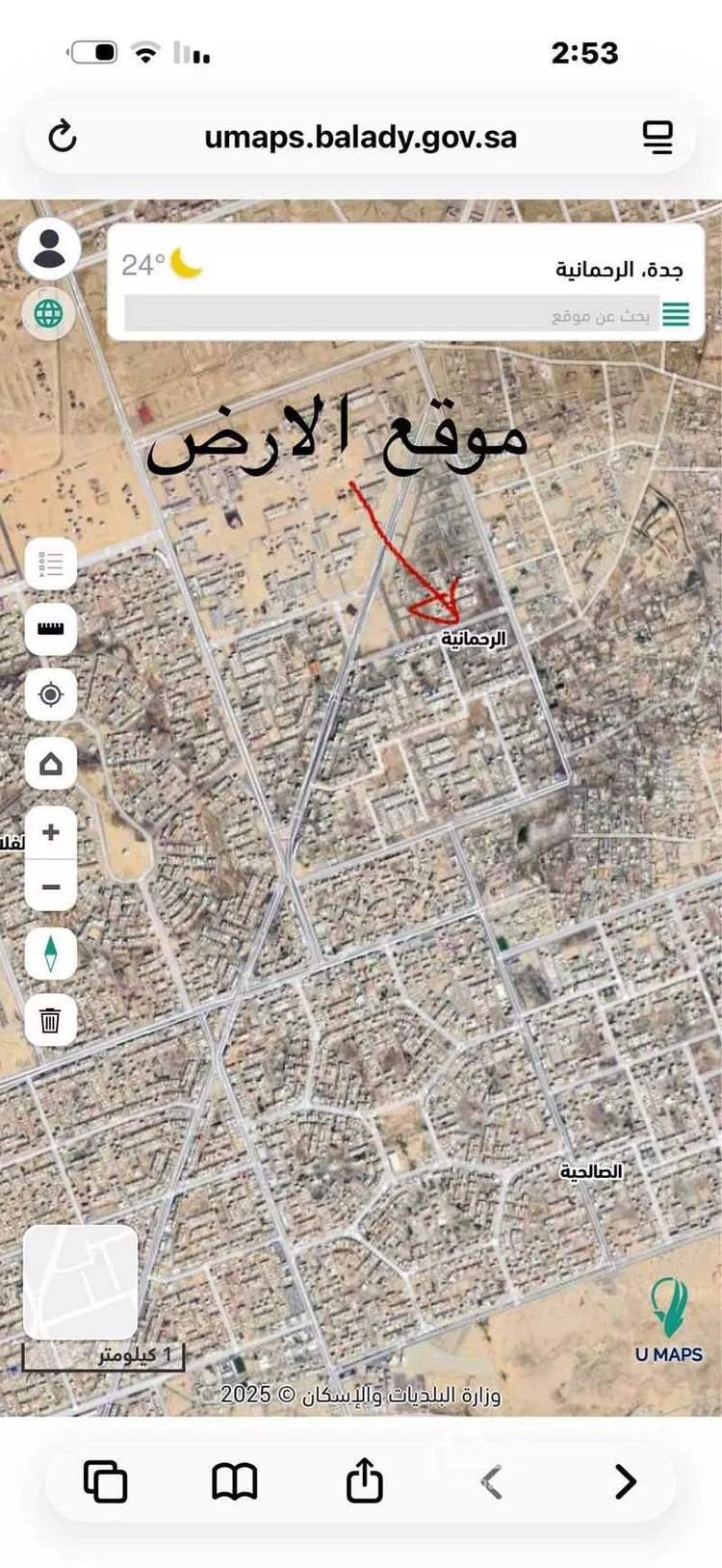Zoom out with the minus control
The width and height of the screenshot is (722, 1568).
(50, 885)
